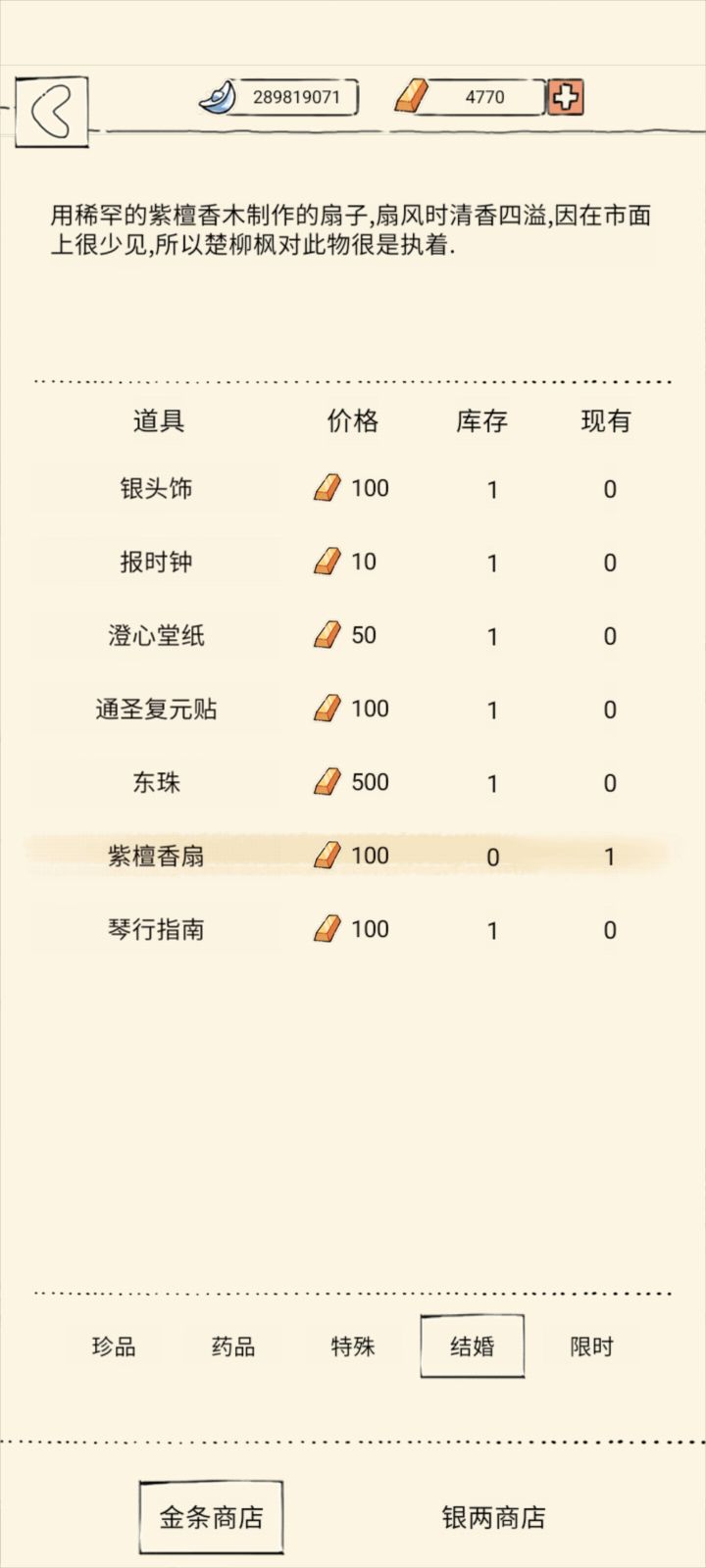706x1568 pixels.
Task: Click the gold icon beside 琴行指南 price
Action: (328, 928)
